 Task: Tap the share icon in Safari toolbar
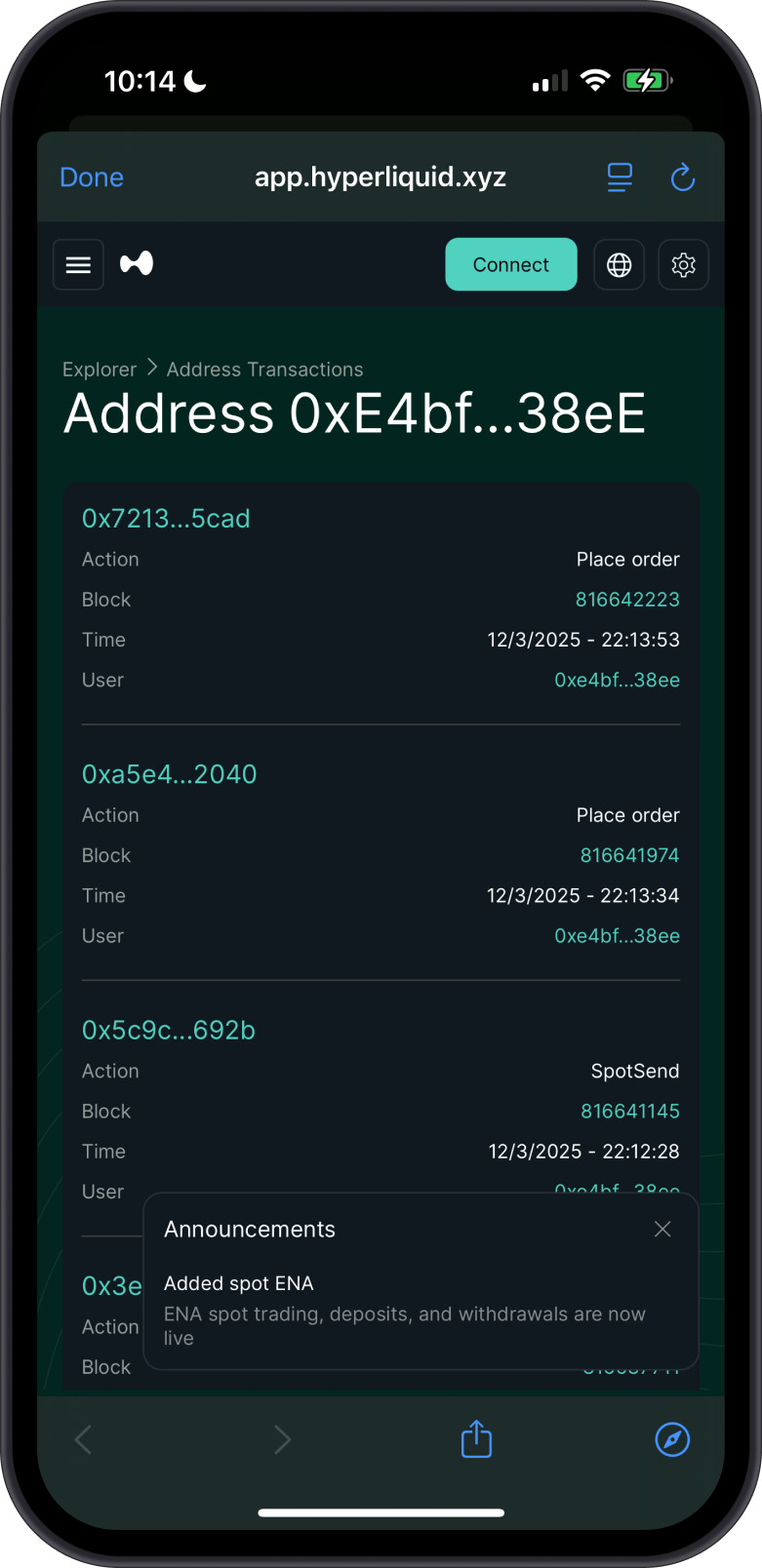coord(475,1439)
